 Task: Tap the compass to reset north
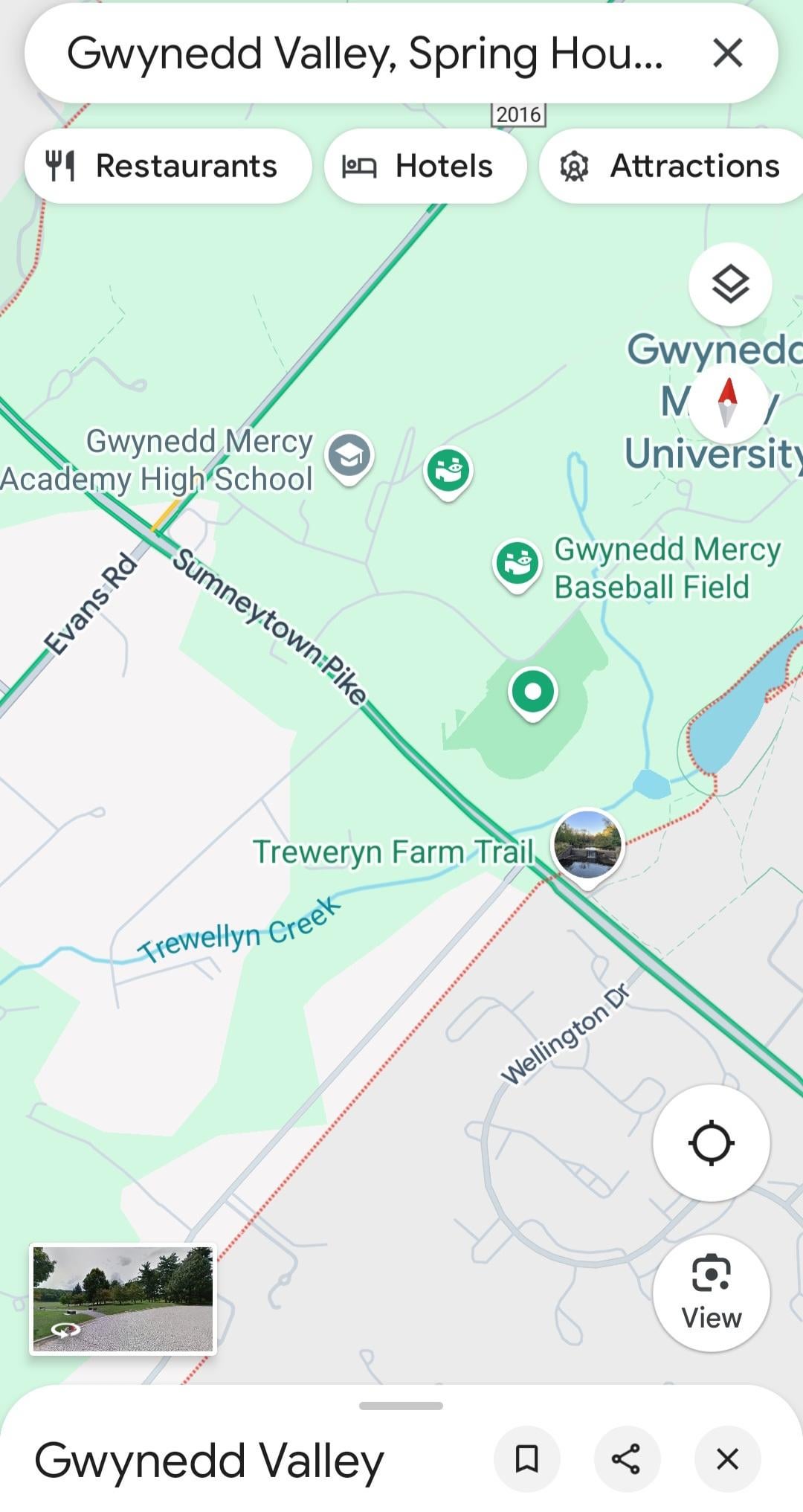(727, 403)
